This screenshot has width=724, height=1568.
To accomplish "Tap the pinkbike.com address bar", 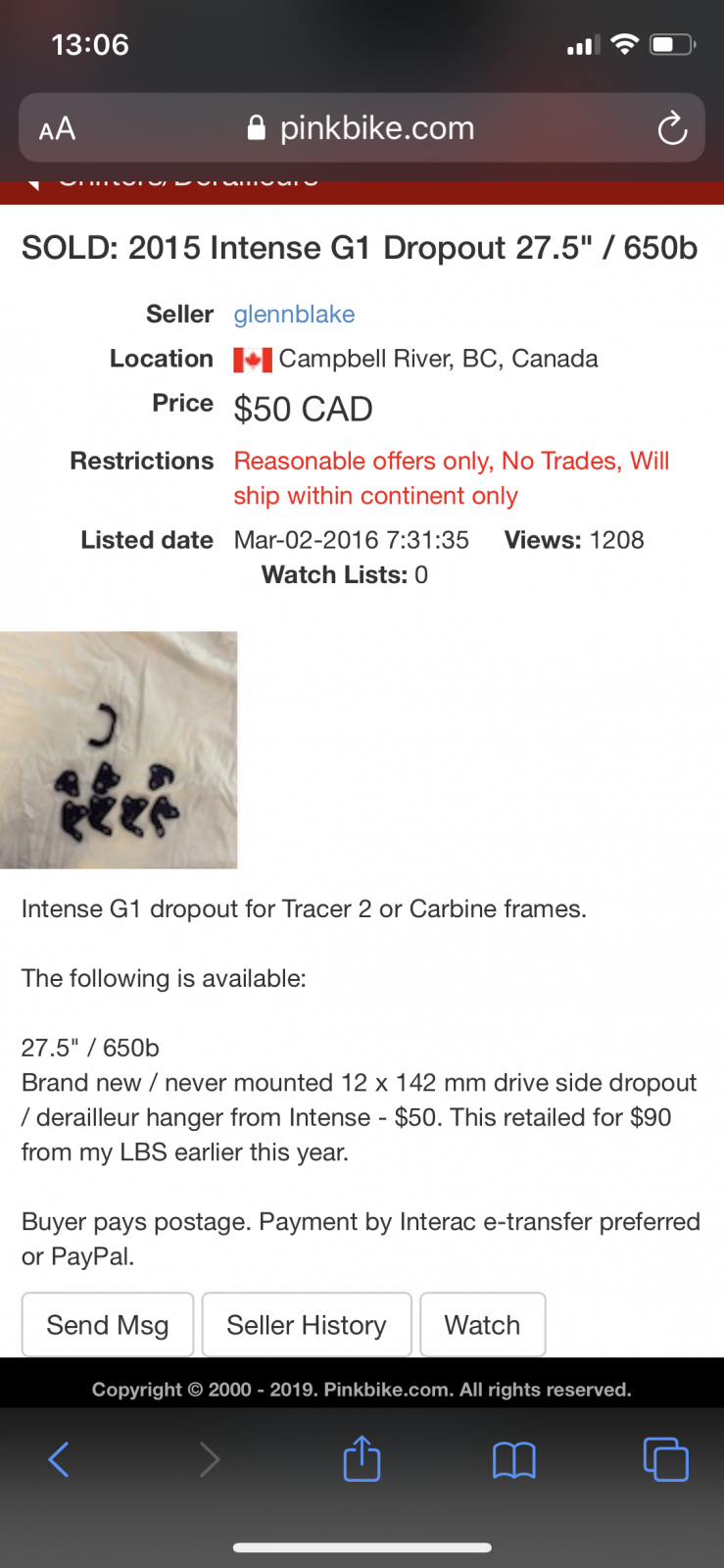I will (362, 128).
